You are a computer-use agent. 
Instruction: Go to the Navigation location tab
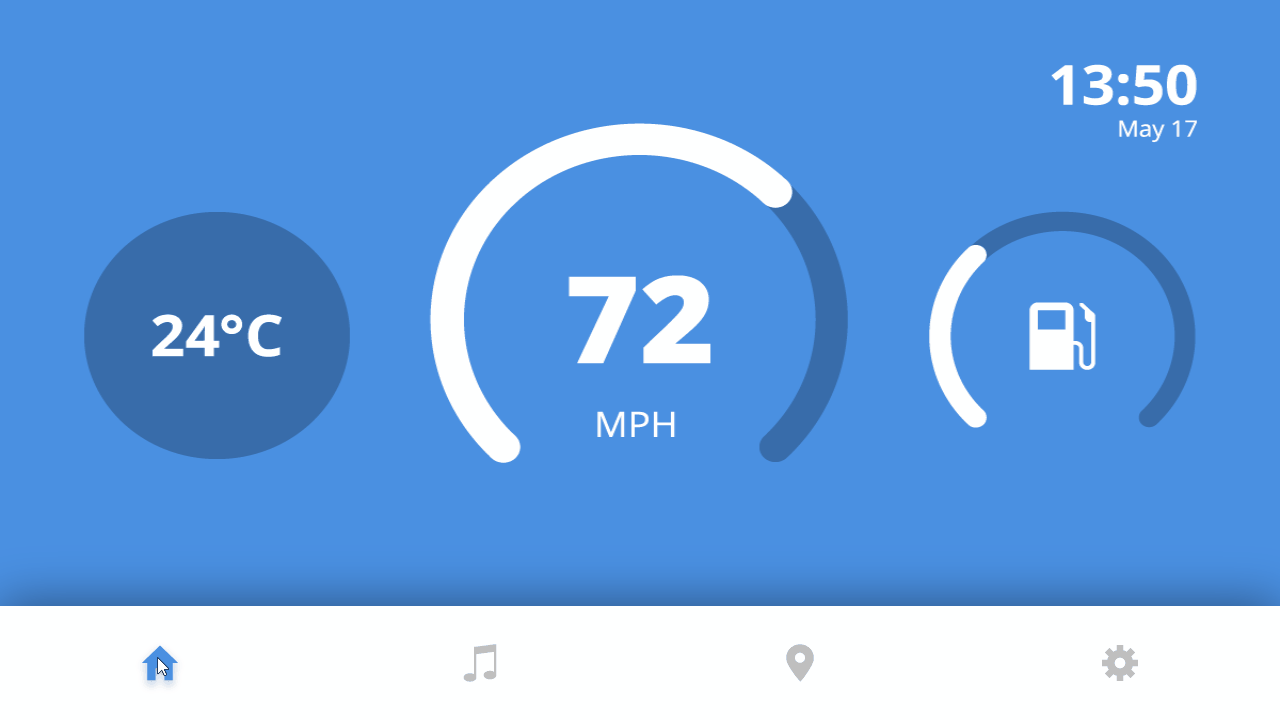click(x=800, y=663)
